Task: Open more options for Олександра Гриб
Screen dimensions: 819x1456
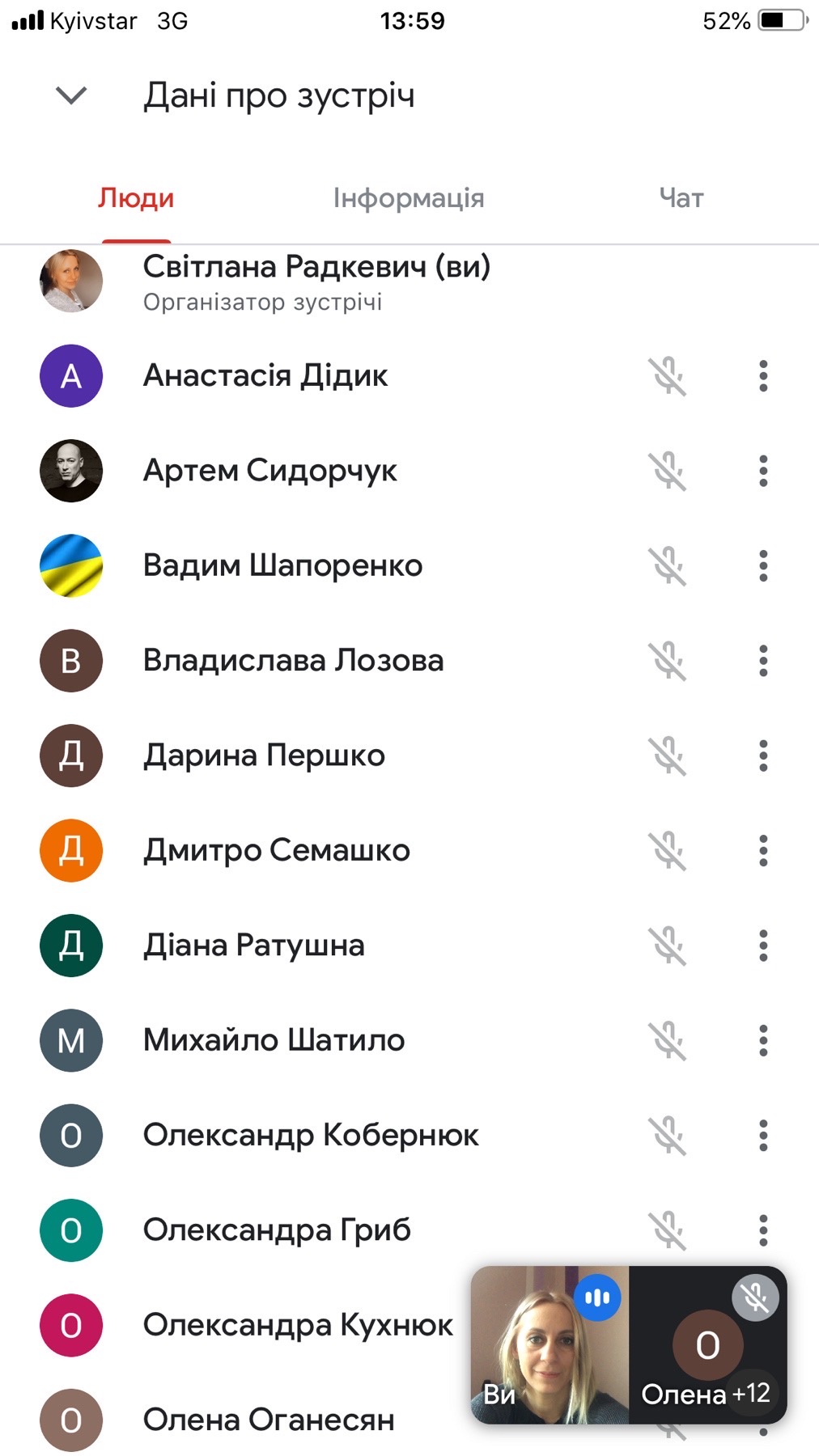Action: [762, 1230]
